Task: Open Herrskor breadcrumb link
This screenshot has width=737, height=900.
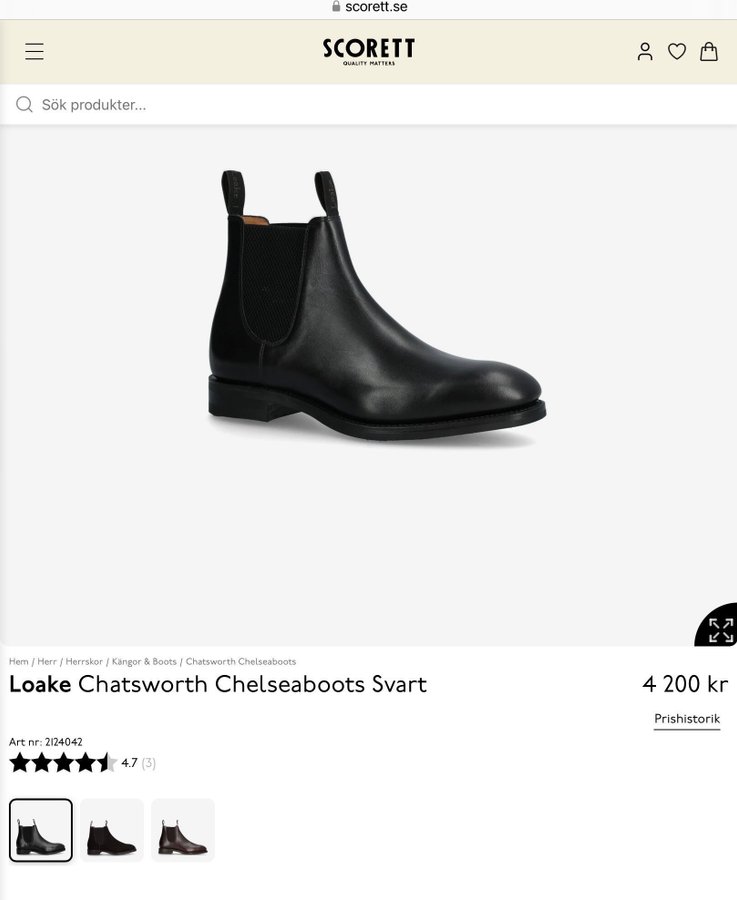Action: pyautogui.click(x=84, y=662)
